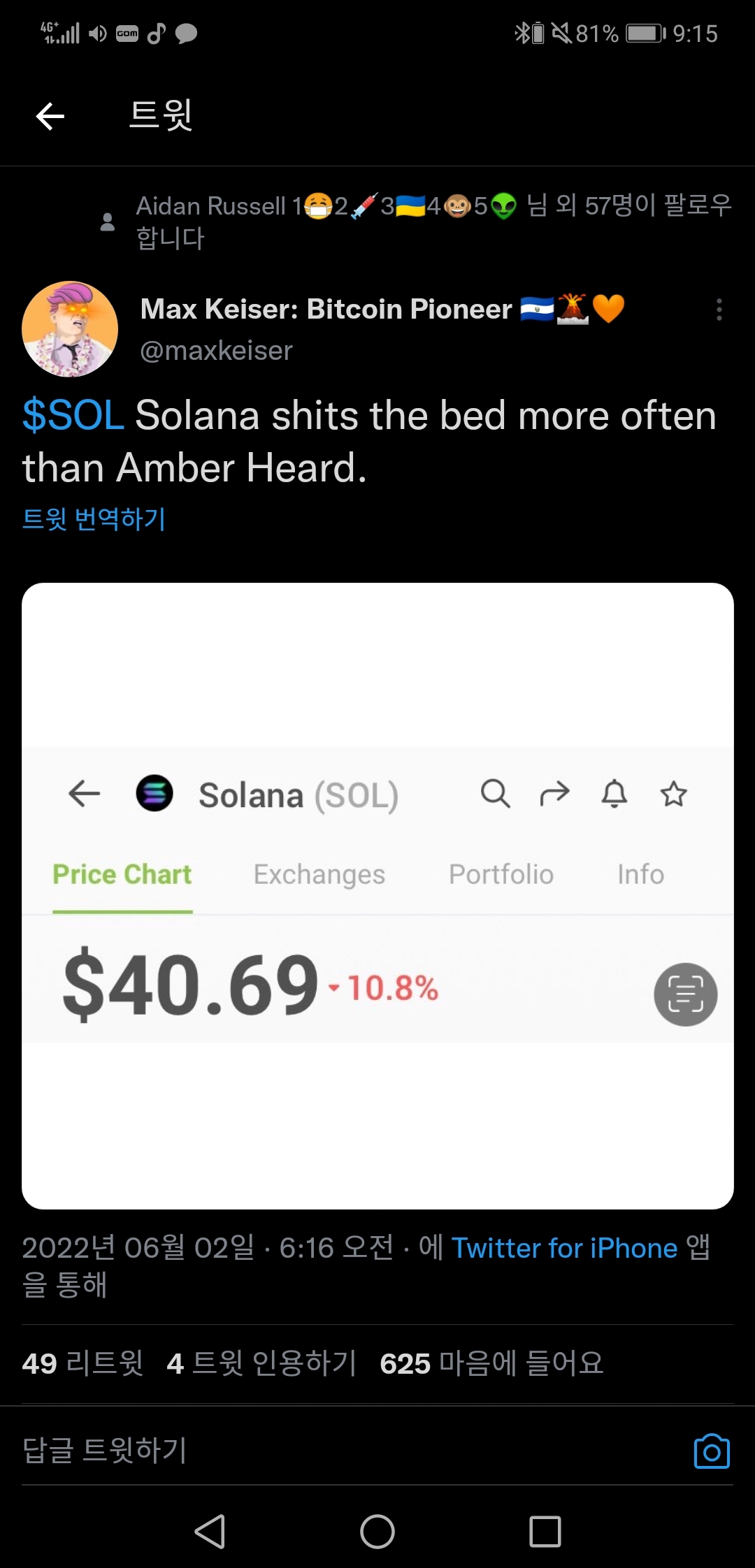Go back from the tweet view
This screenshot has width=755, height=1568.
(x=50, y=116)
